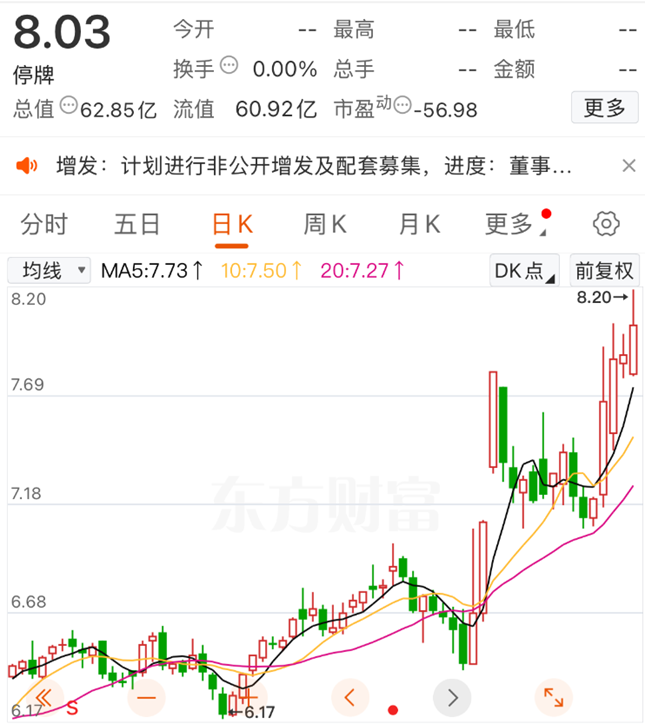Open the DK点 dropdown

[524, 270]
